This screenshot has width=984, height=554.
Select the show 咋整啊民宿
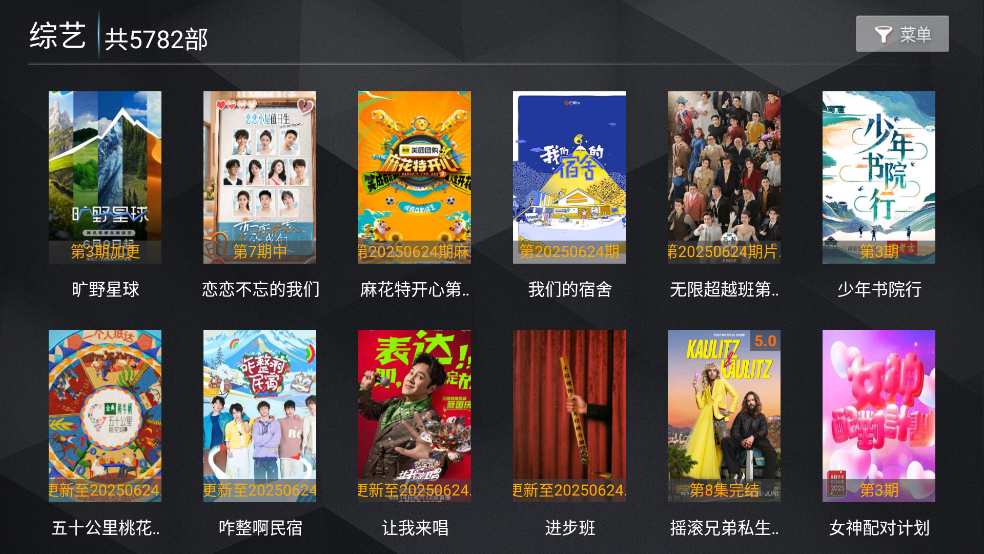pyautogui.click(x=260, y=416)
